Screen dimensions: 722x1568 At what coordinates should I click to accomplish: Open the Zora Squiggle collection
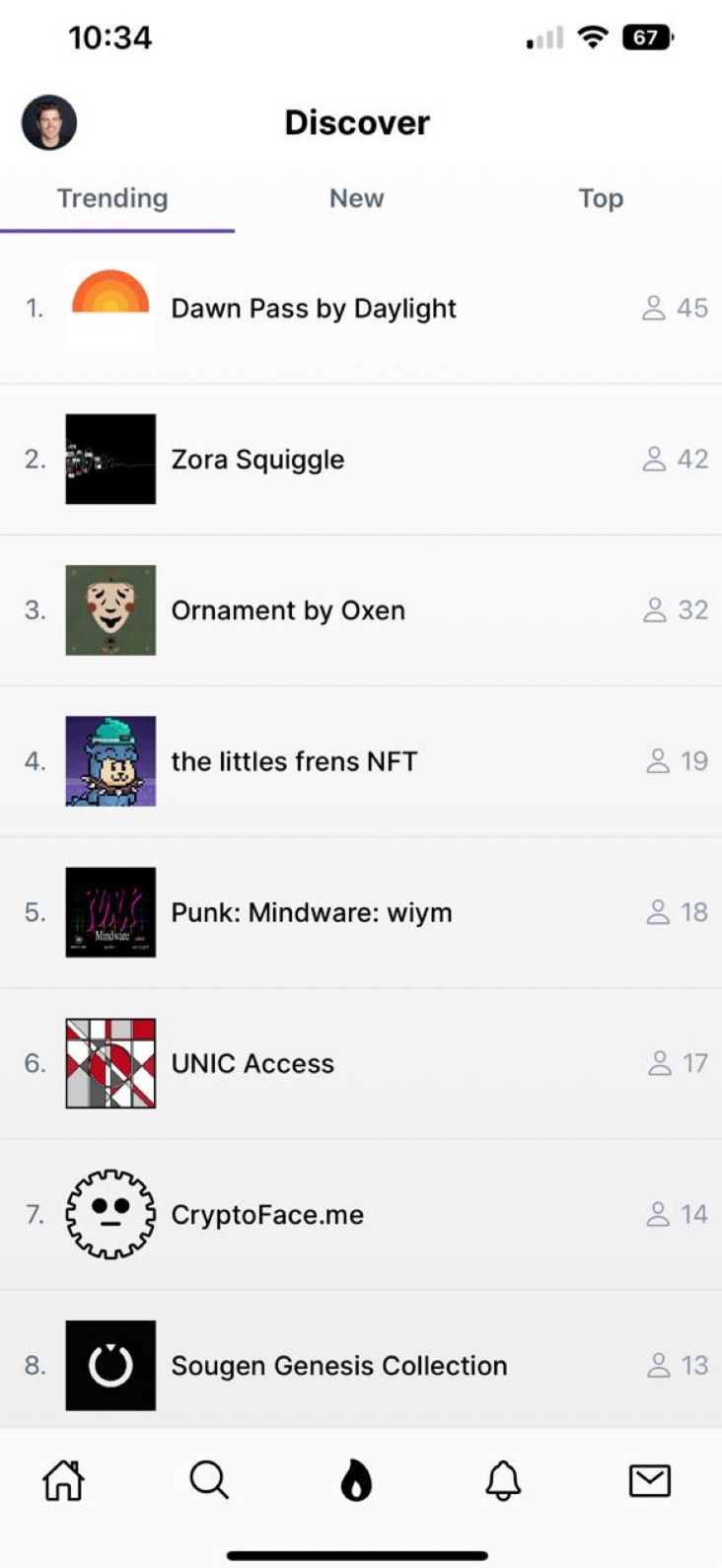258,460
